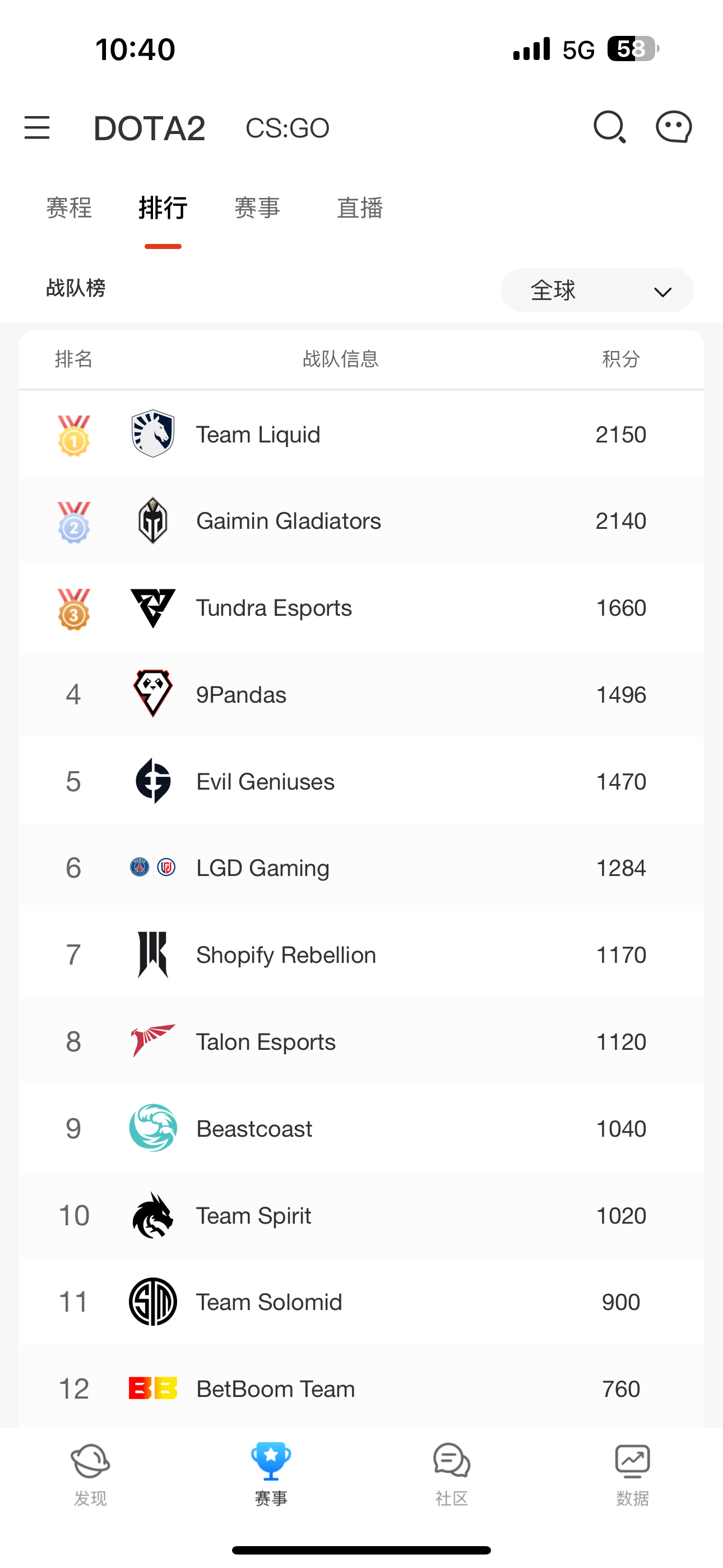723x1568 pixels.
Task: Switch to the 直播 tab
Action: 360,208
